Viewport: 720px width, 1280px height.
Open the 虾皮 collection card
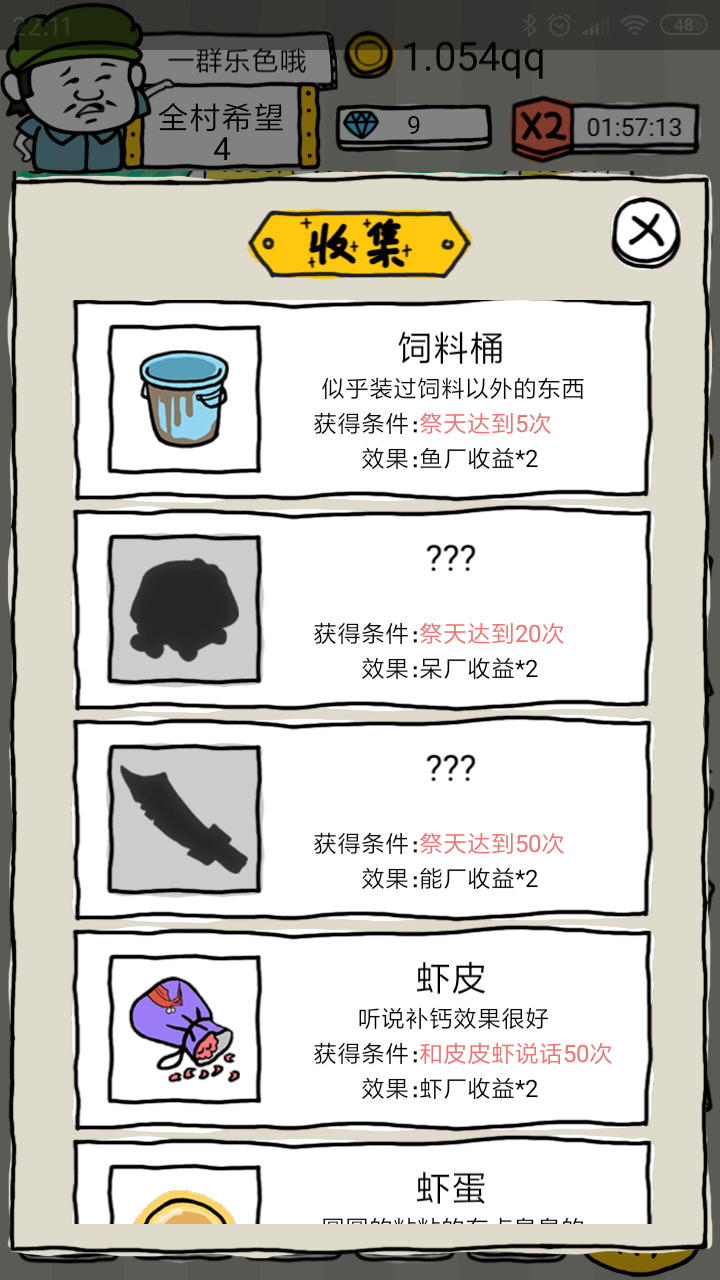pyautogui.click(x=362, y=1030)
